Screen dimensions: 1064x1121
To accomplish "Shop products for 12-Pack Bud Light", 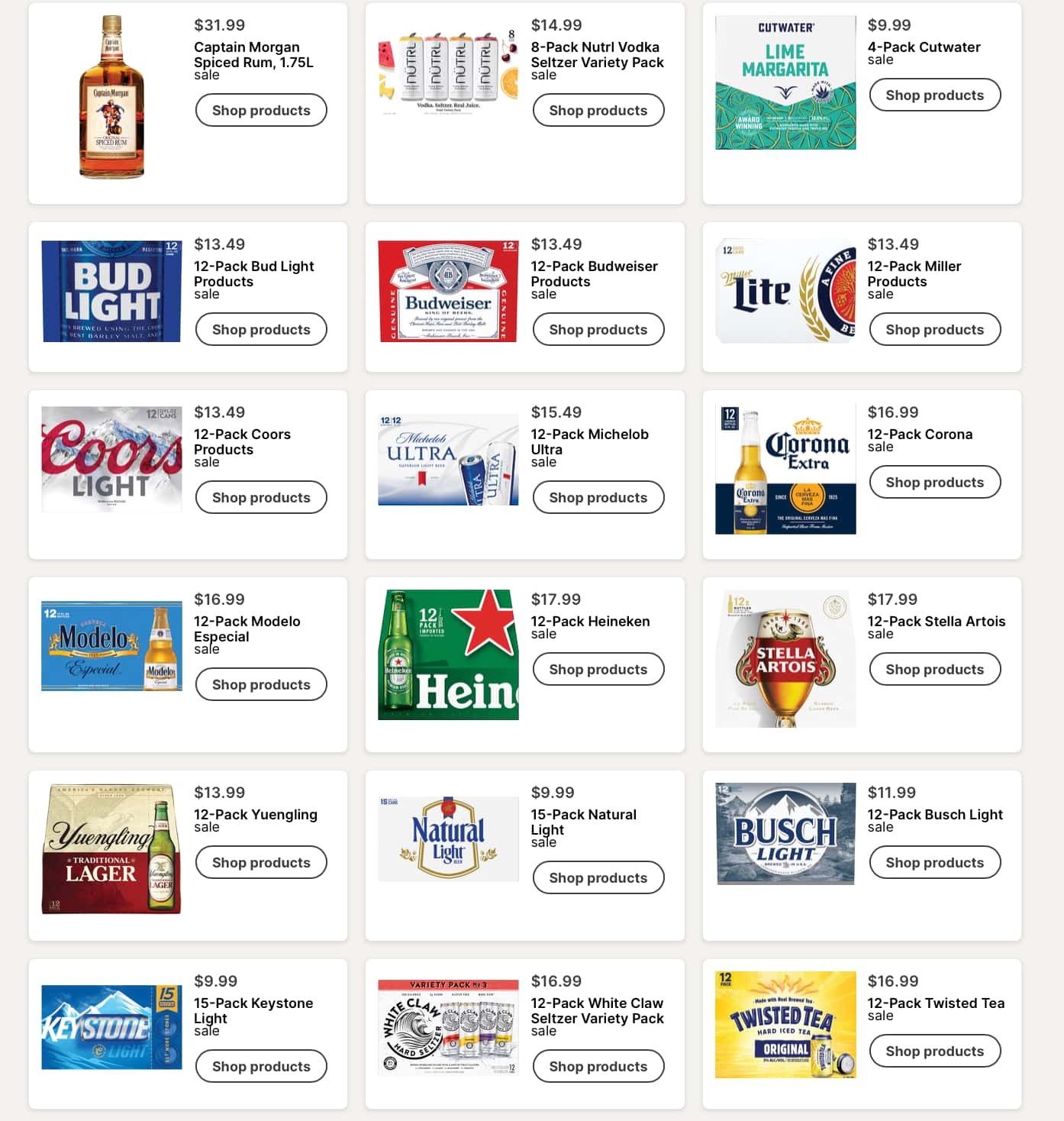I will coord(261,329).
